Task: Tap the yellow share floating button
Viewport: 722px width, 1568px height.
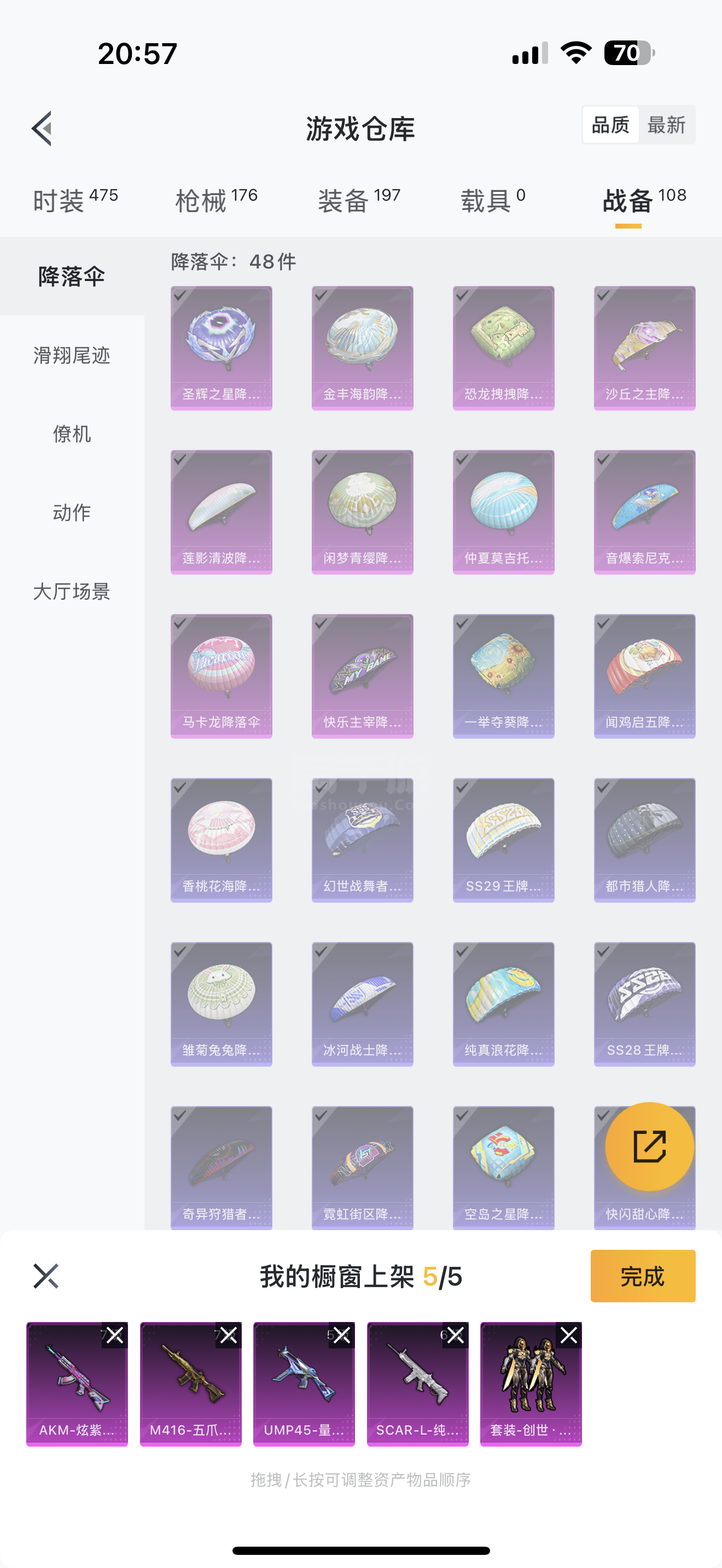Action: (649, 1147)
